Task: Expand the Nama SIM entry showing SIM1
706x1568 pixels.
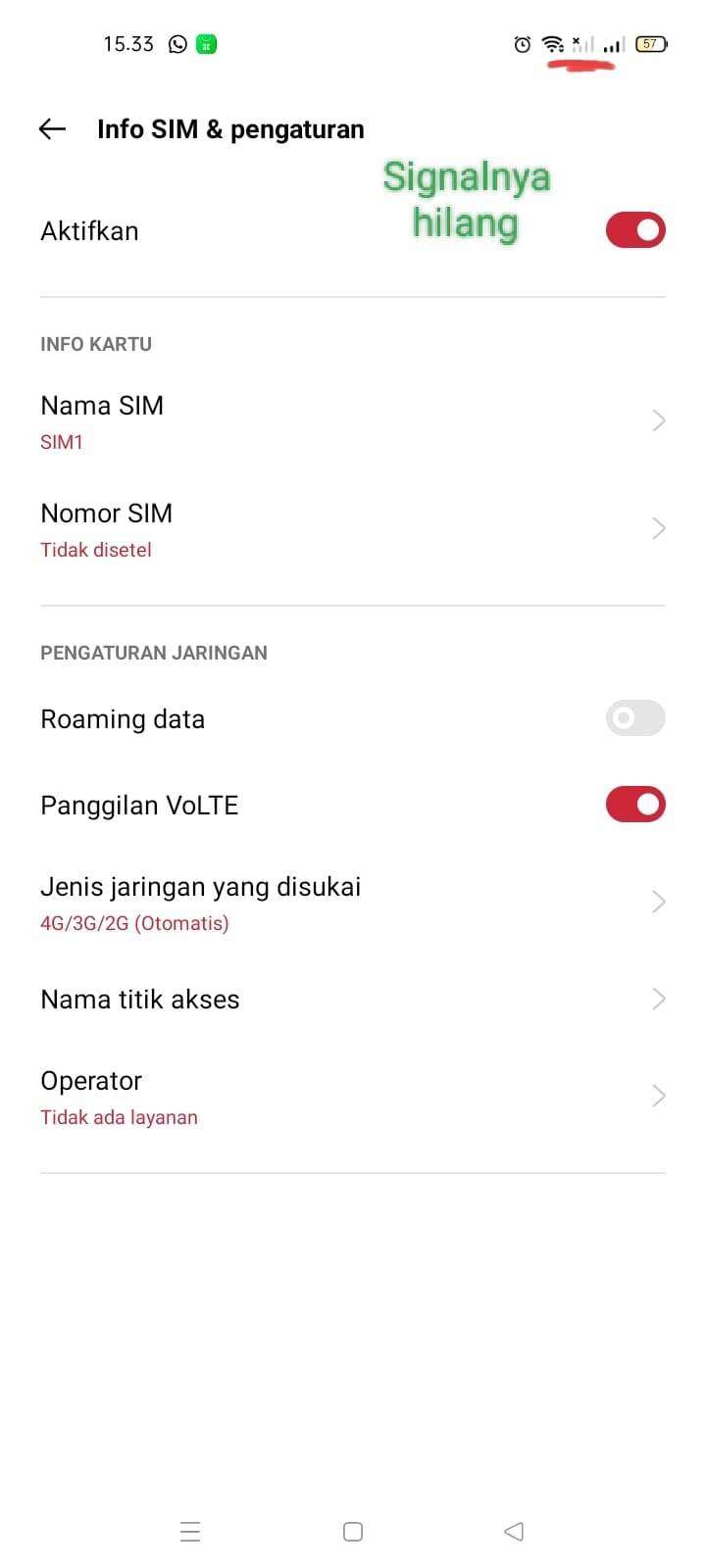Action: click(x=353, y=419)
